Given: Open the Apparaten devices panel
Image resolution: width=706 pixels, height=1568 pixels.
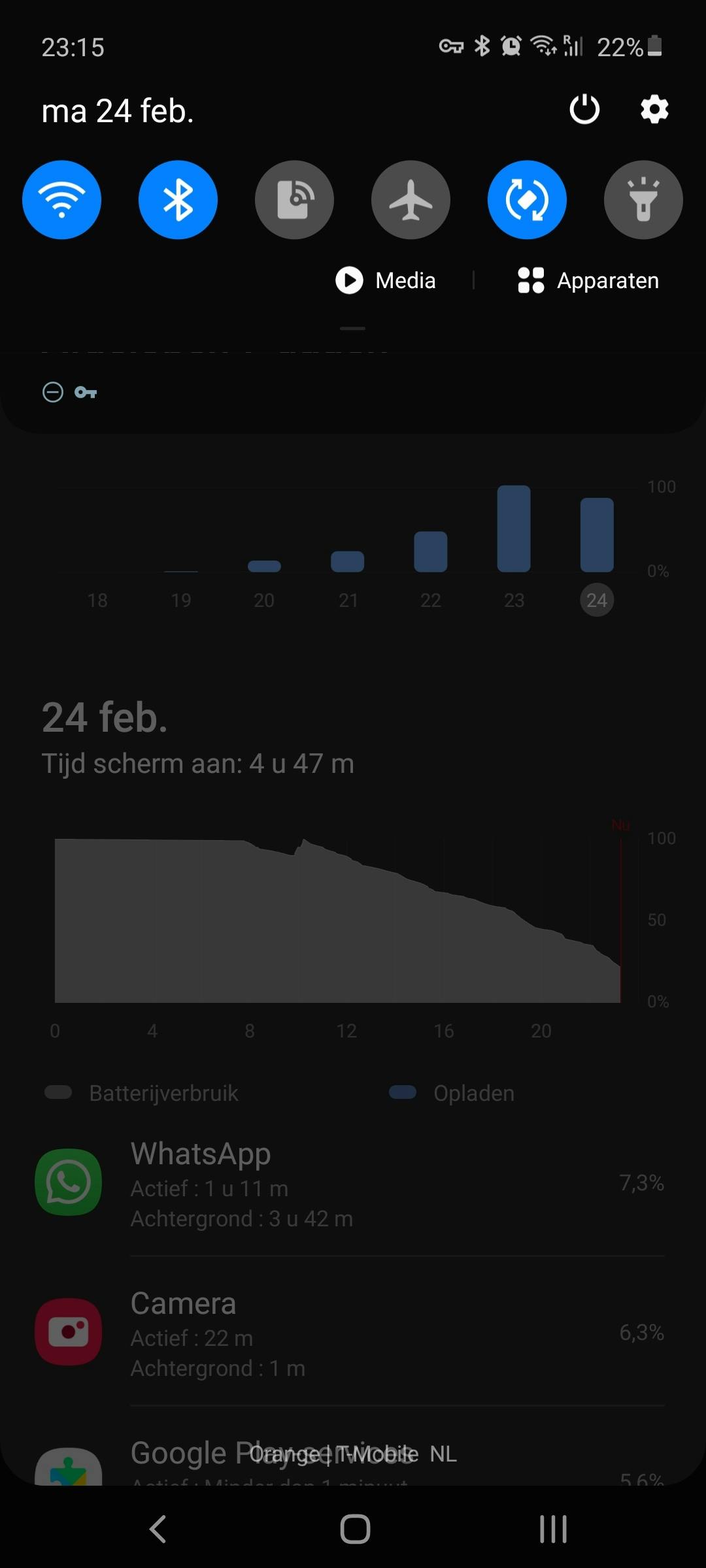Looking at the screenshot, I should (588, 280).
